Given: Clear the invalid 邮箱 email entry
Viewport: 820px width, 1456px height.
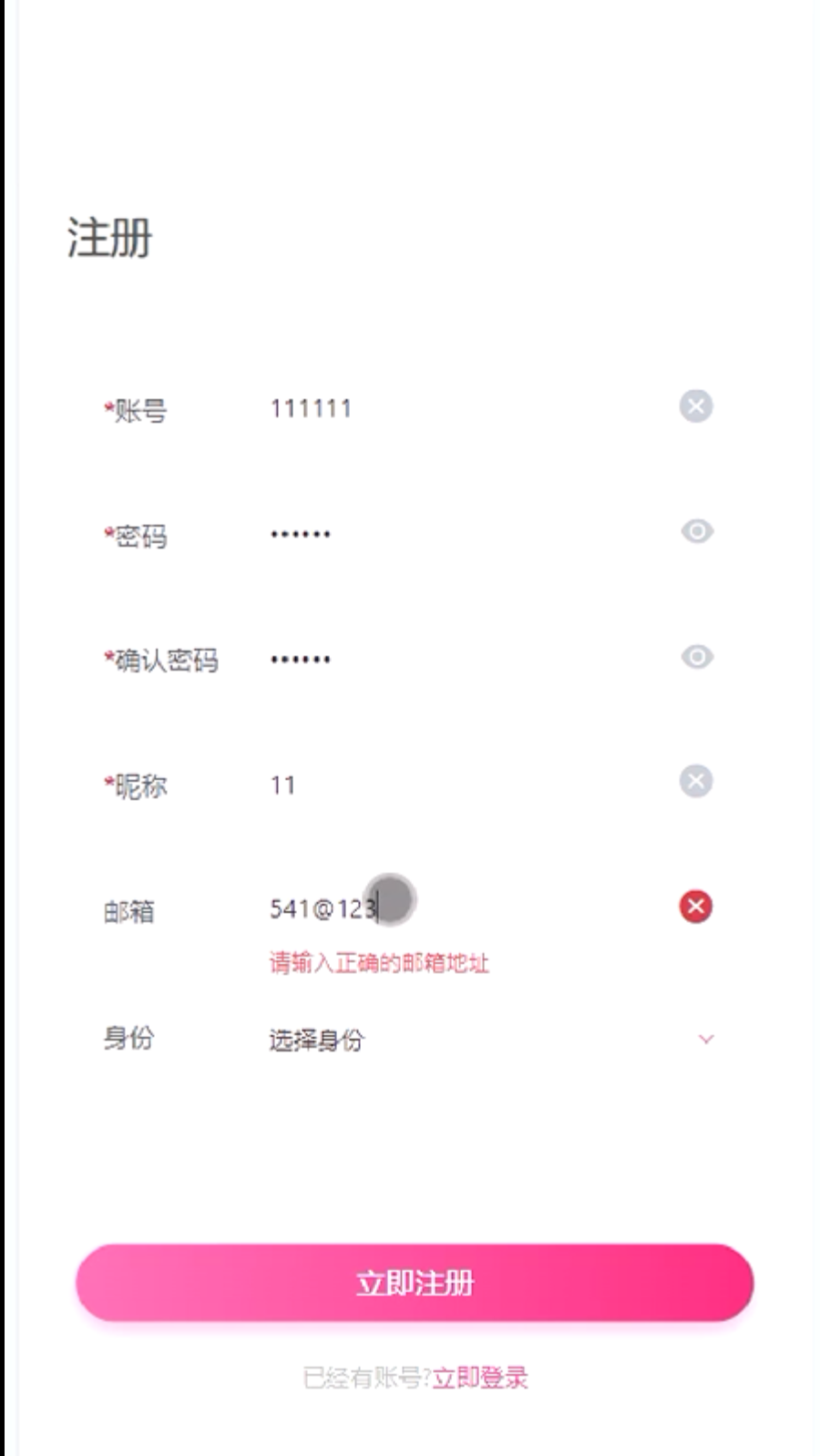Looking at the screenshot, I should [695, 907].
